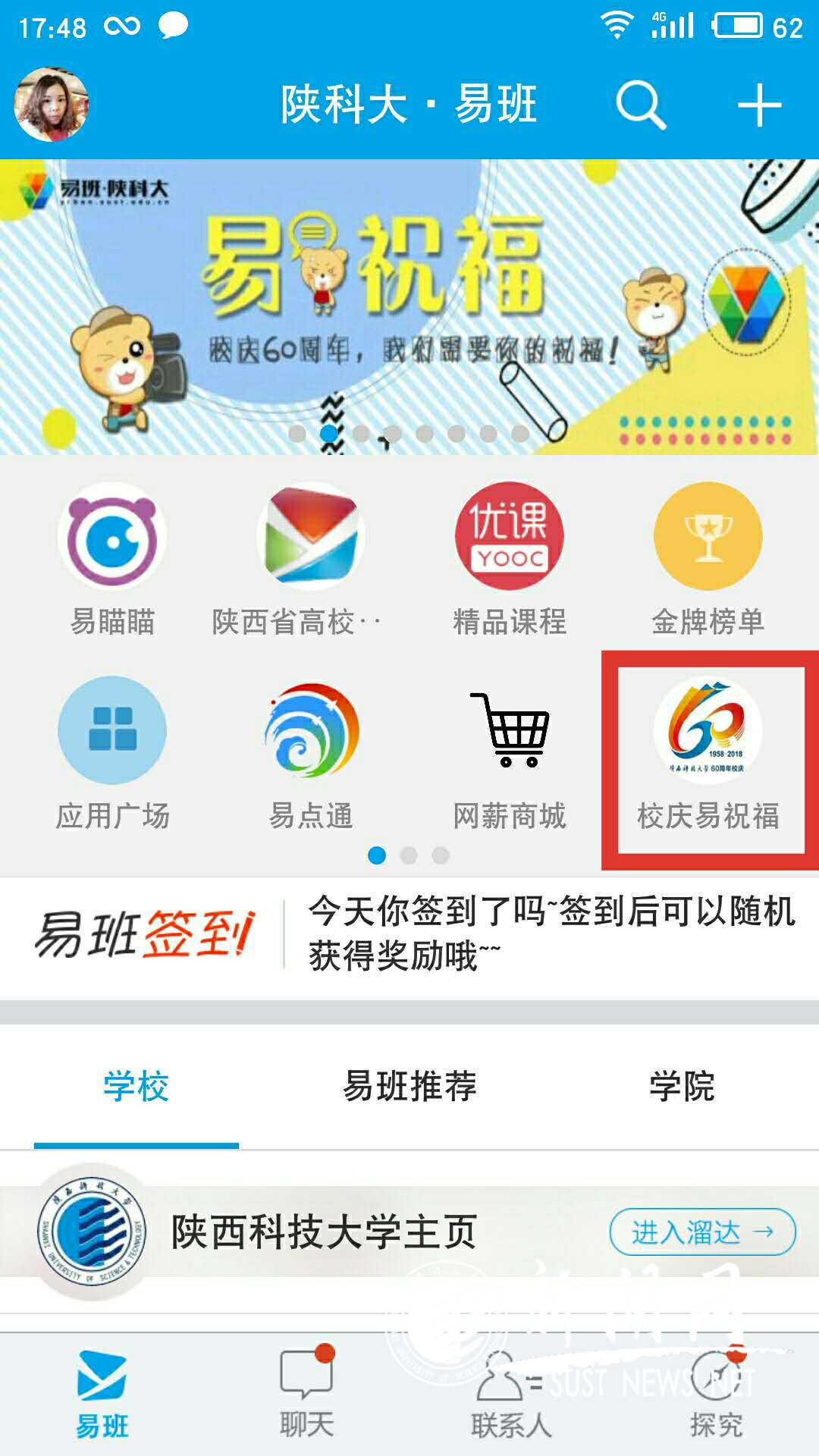This screenshot has width=819, height=1456.
Task: Open the 易班签到 check-in row
Action: point(409,934)
